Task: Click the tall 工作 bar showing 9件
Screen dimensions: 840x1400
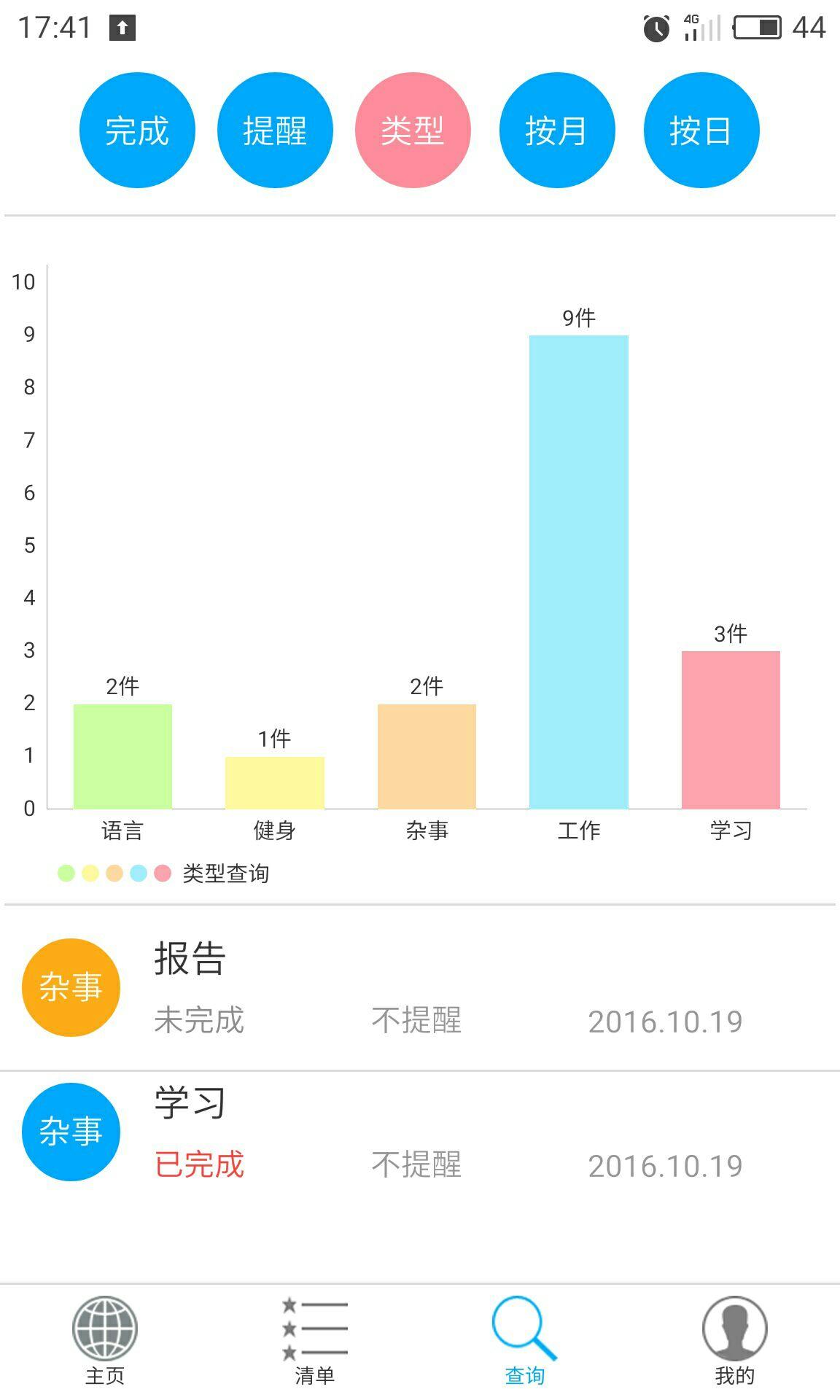Action: point(578,569)
